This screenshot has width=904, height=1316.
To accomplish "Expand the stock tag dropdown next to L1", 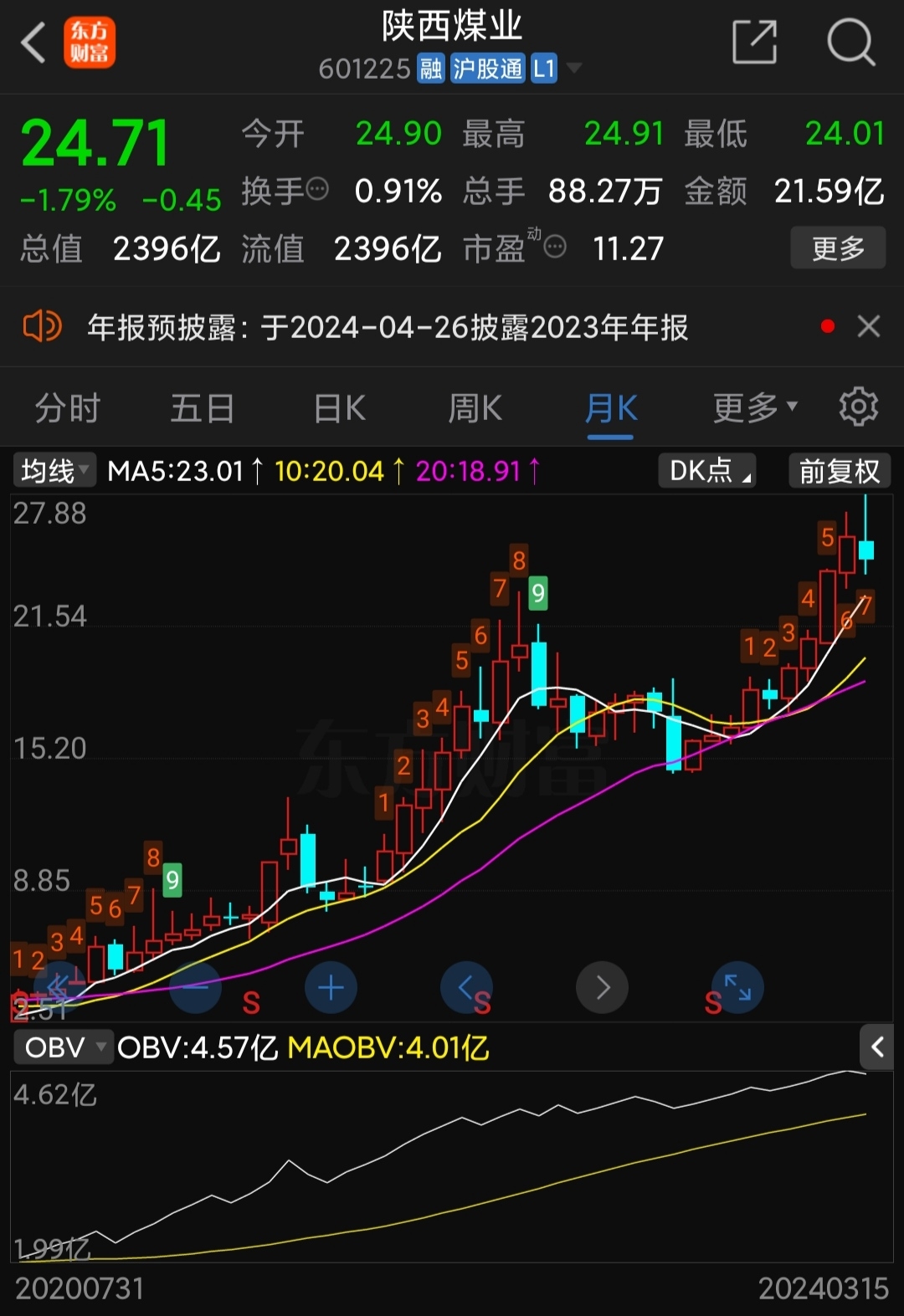I will click(574, 69).
